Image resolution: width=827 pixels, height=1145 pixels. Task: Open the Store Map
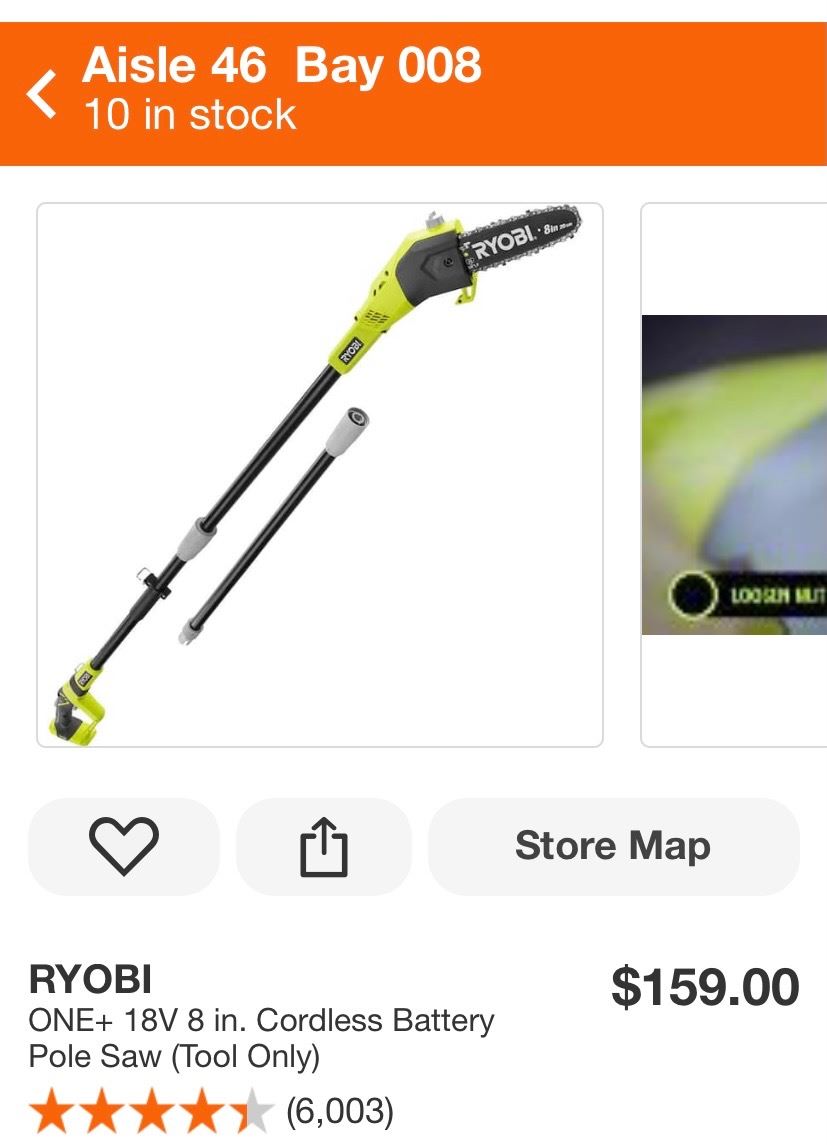click(613, 846)
